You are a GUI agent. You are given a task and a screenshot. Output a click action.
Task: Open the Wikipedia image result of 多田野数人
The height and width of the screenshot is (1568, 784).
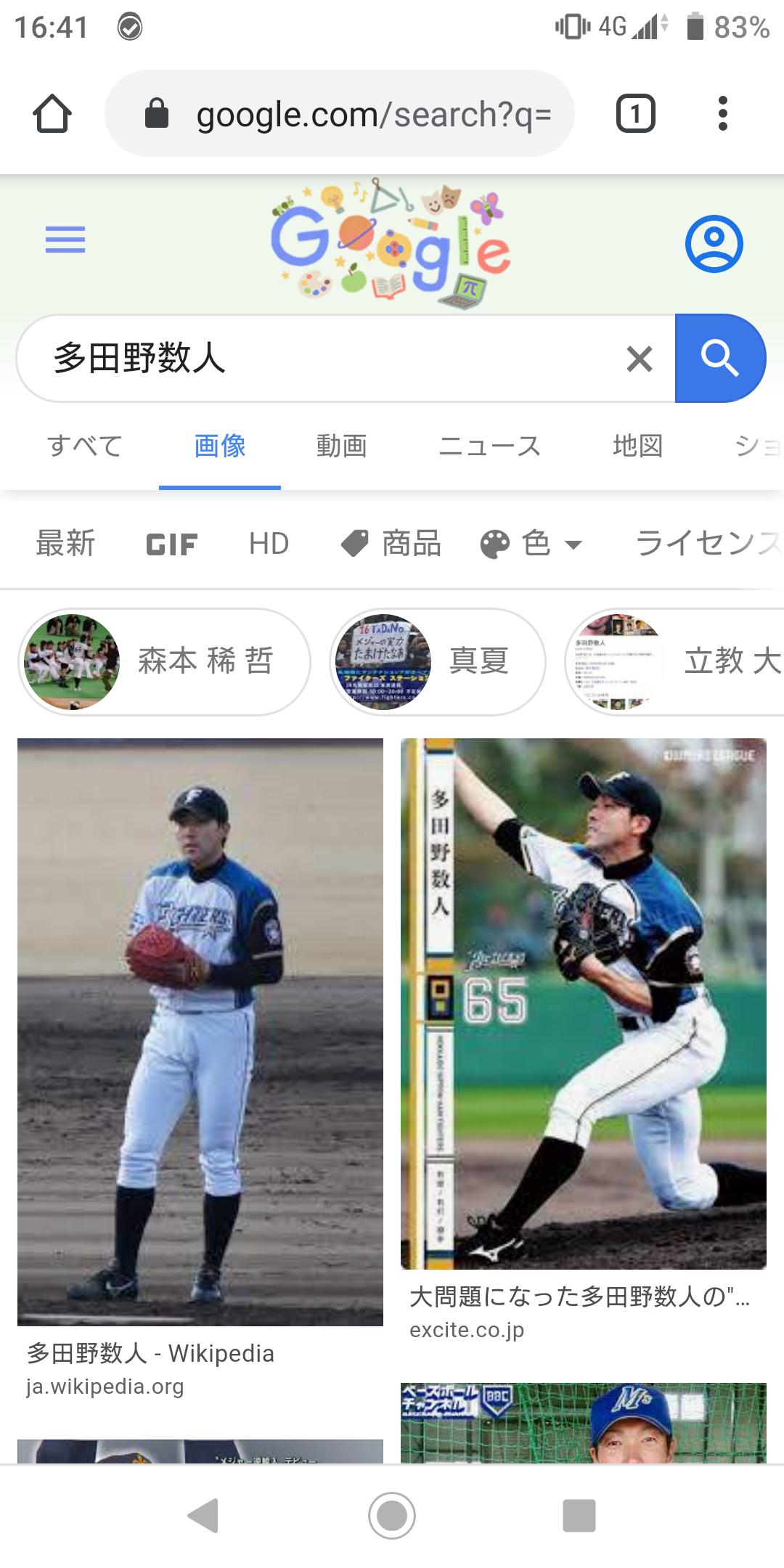(x=200, y=1069)
